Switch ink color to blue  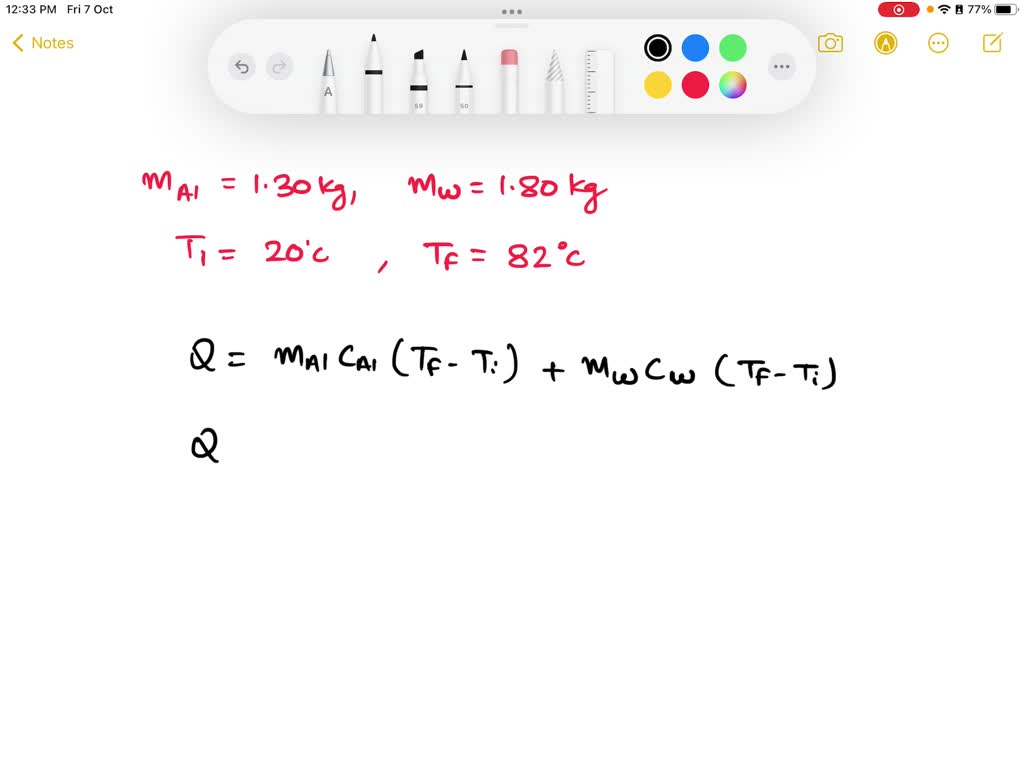[x=695, y=48]
